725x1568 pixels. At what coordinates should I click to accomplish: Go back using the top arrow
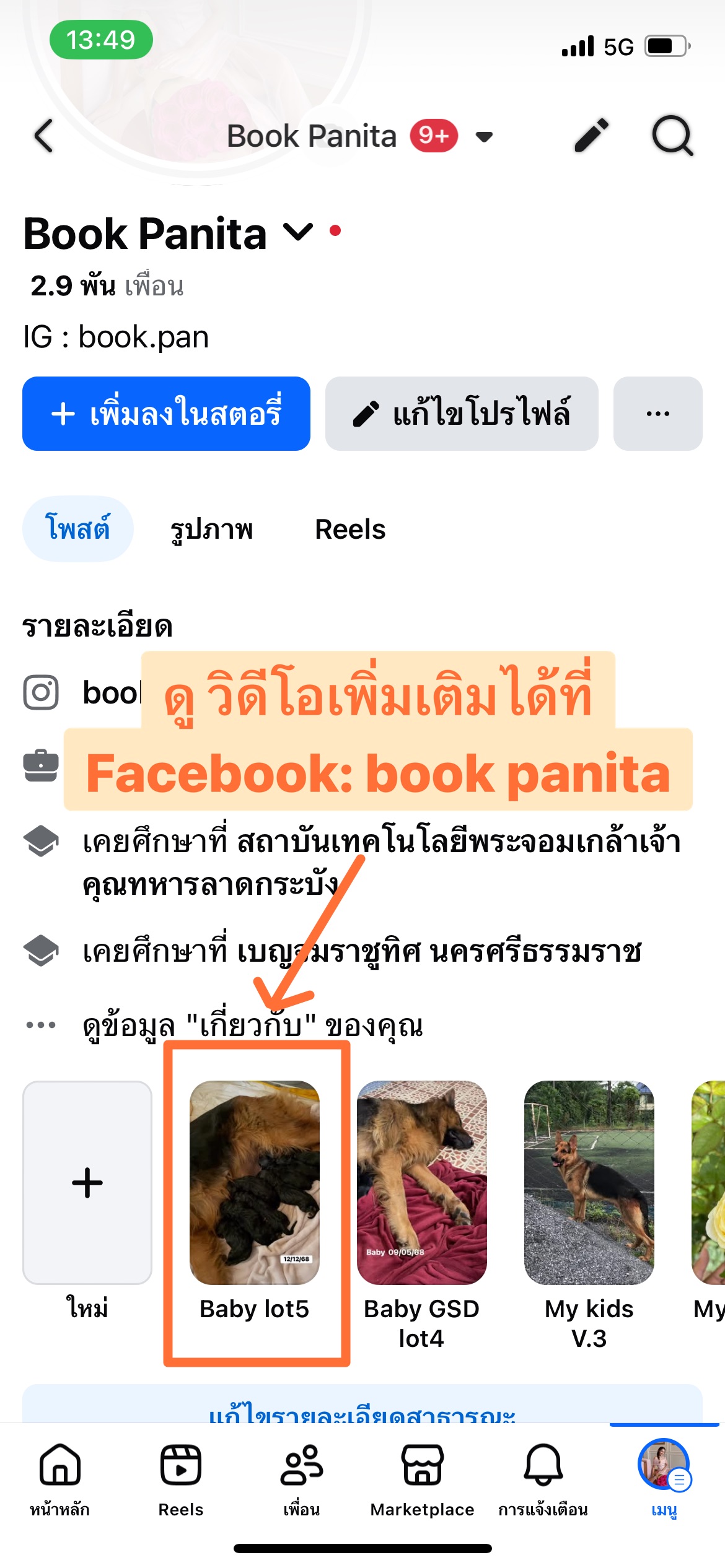click(44, 136)
